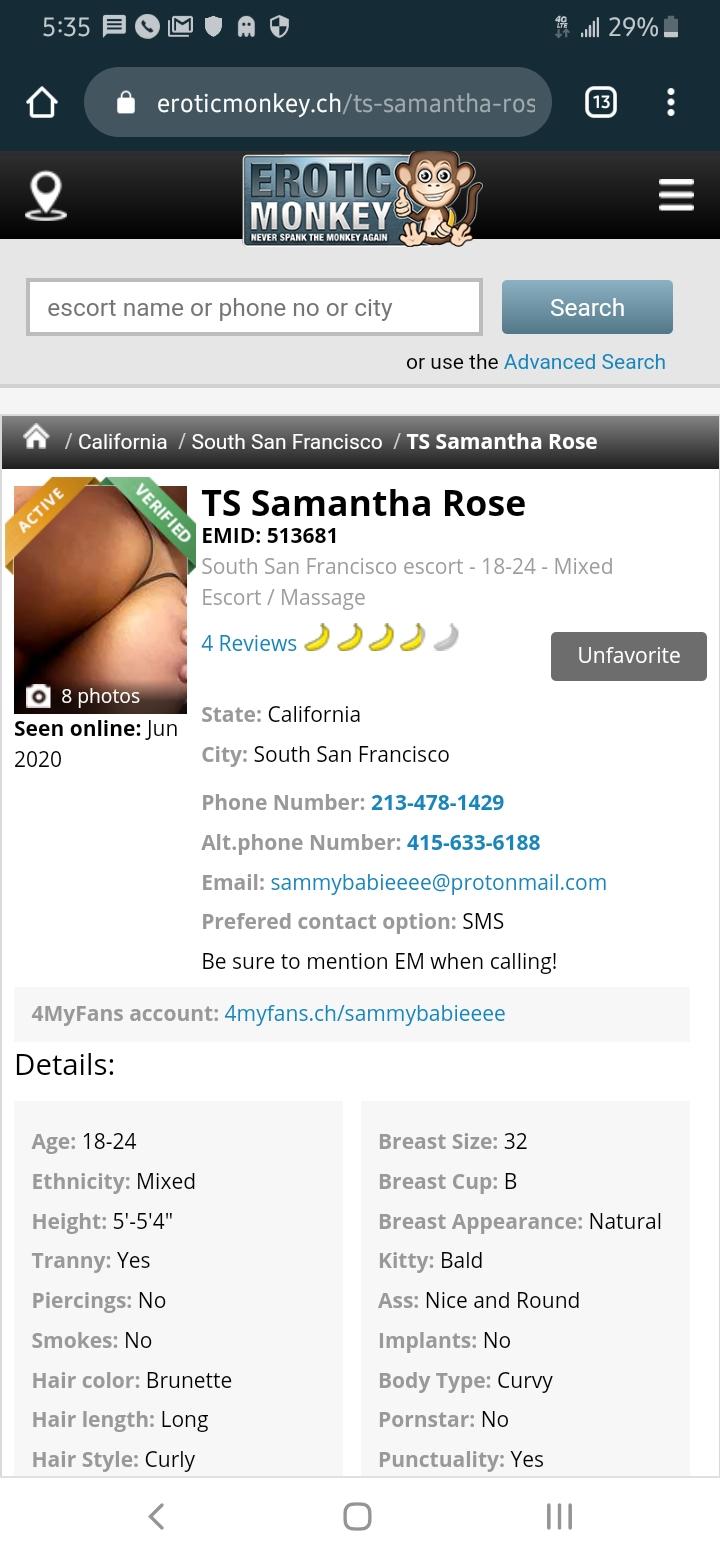This screenshot has width=720, height=1560.
Task: Focus the name, phone or city search field
Action: tap(254, 307)
